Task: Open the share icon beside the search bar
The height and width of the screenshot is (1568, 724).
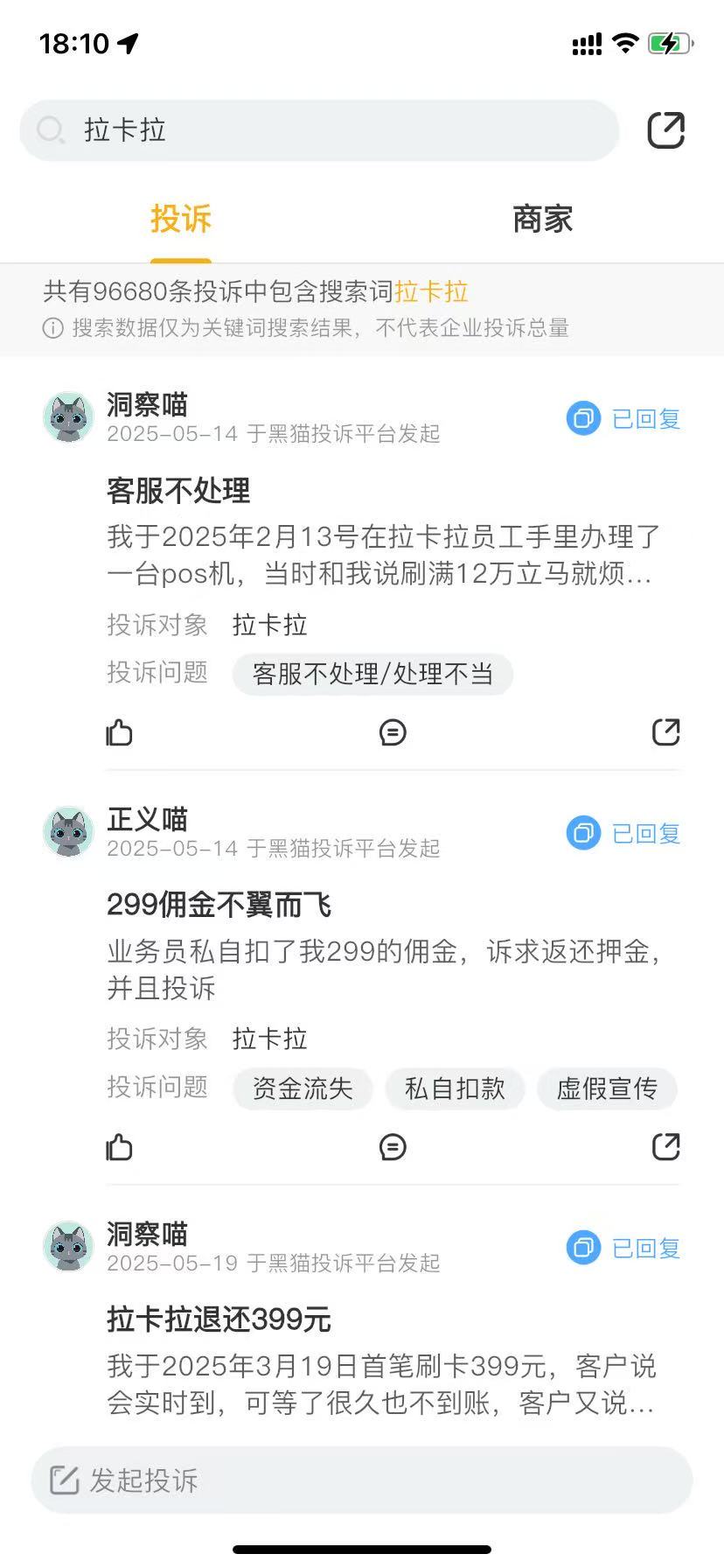Action: [665, 130]
